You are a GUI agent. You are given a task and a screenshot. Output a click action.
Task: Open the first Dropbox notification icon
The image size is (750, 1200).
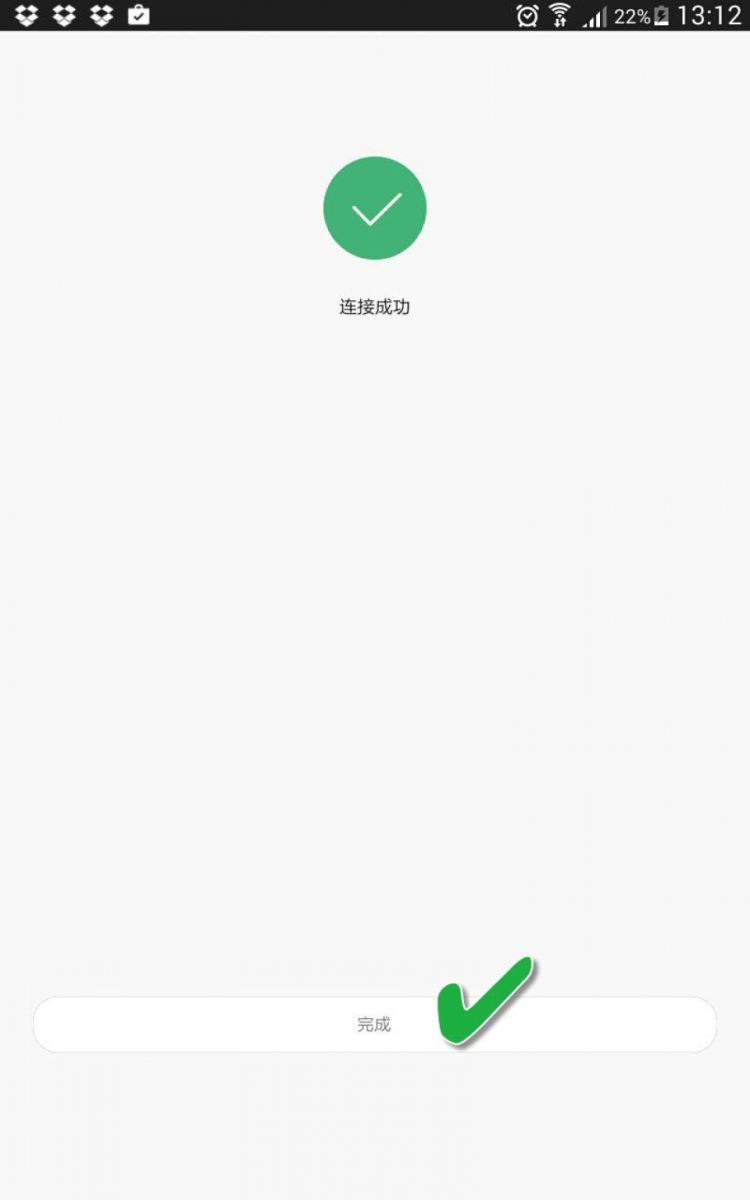point(27,15)
